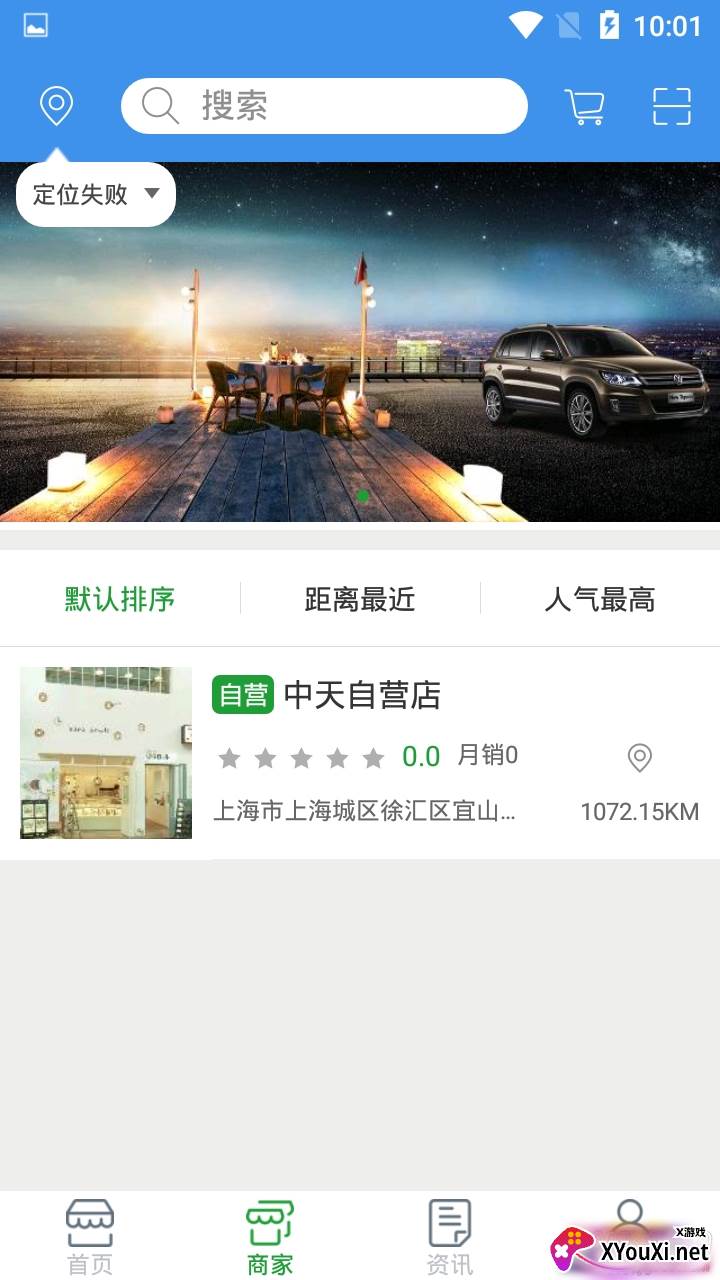This screenshot has width=720, height=1280.
Task: Launch the QR code scanner
Action: [x=671, y=106]
